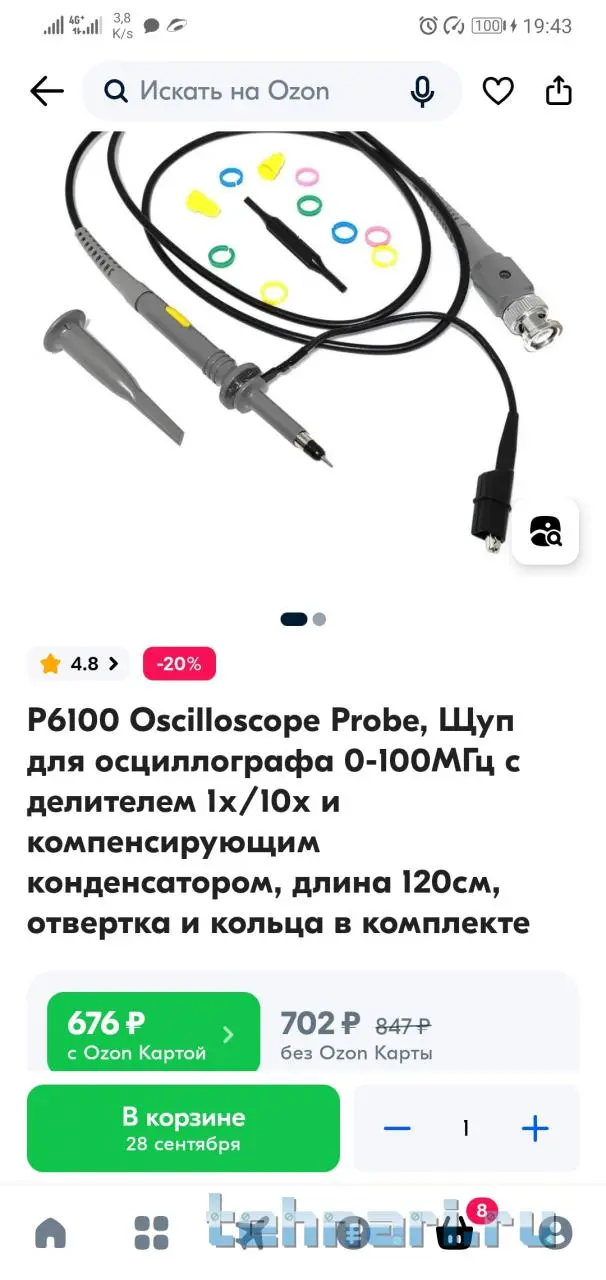Find similar products by image
Image resolution: width=606 pixels, height=1280 pixels.
click(x=546, y=531)
